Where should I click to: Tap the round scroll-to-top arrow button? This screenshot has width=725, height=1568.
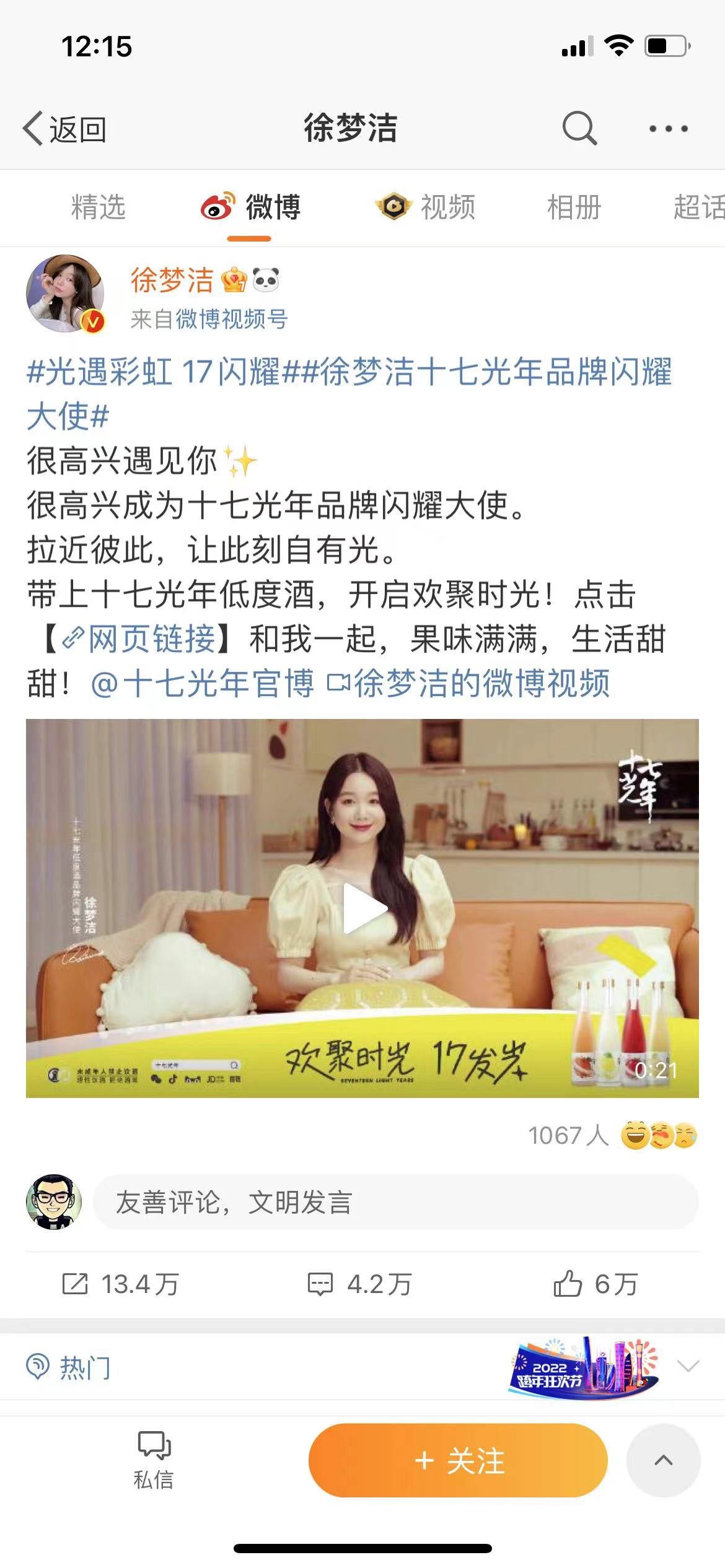point(663,1460)
